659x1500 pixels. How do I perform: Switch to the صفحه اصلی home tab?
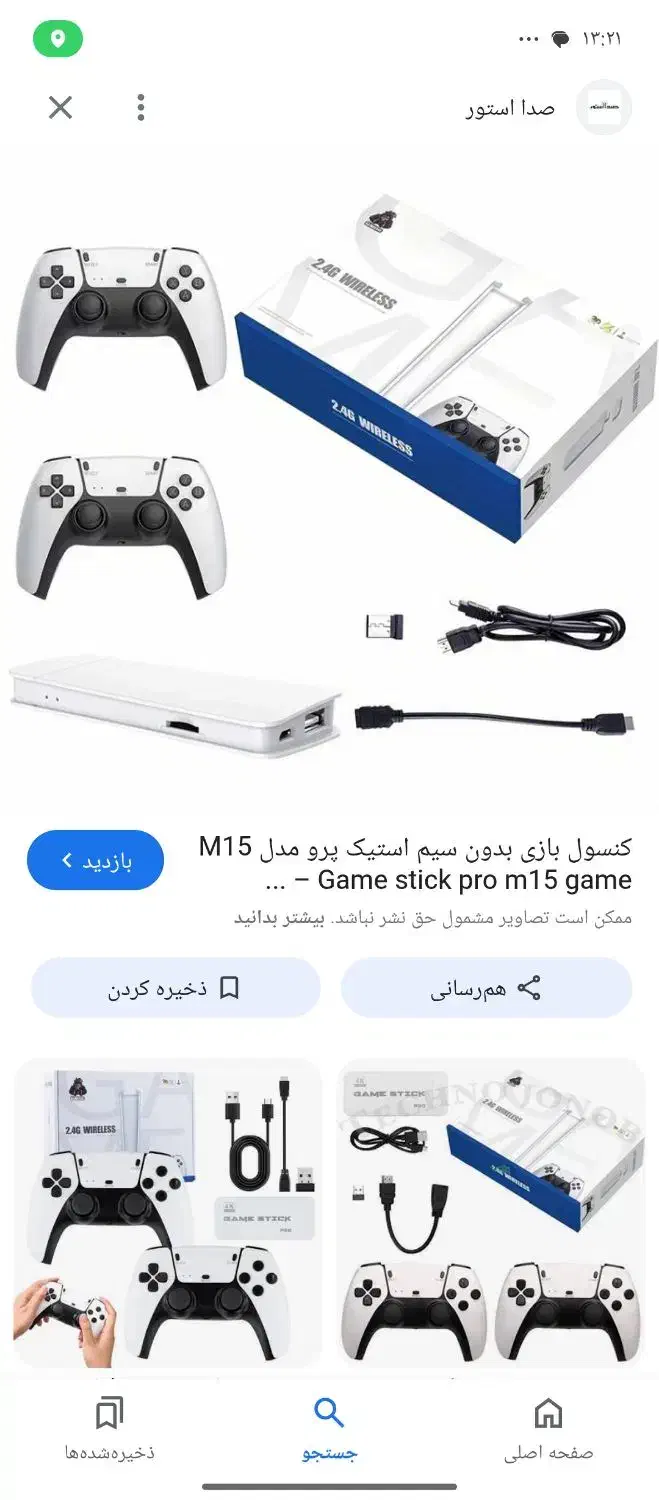(548, 1430)
